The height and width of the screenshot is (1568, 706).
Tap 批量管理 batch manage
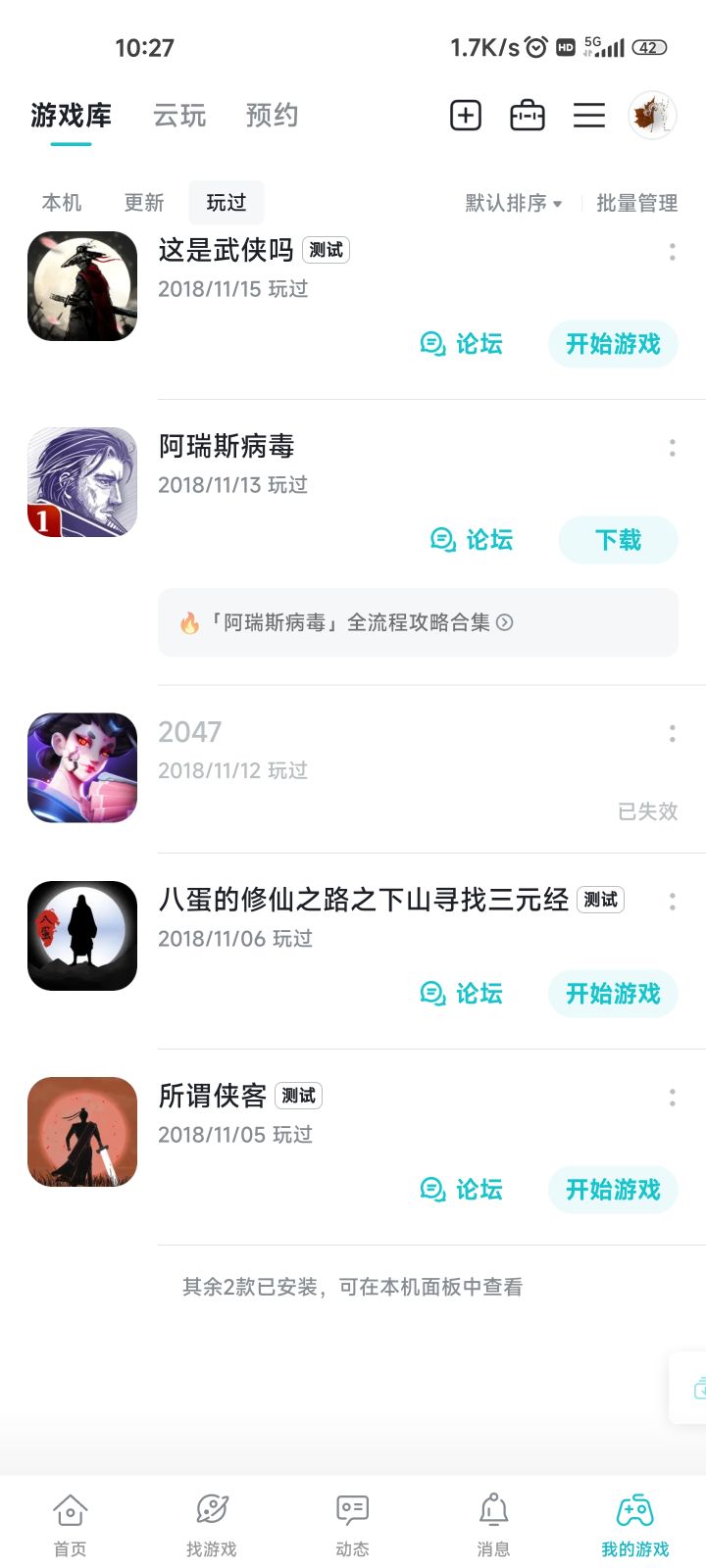point(637,203)
